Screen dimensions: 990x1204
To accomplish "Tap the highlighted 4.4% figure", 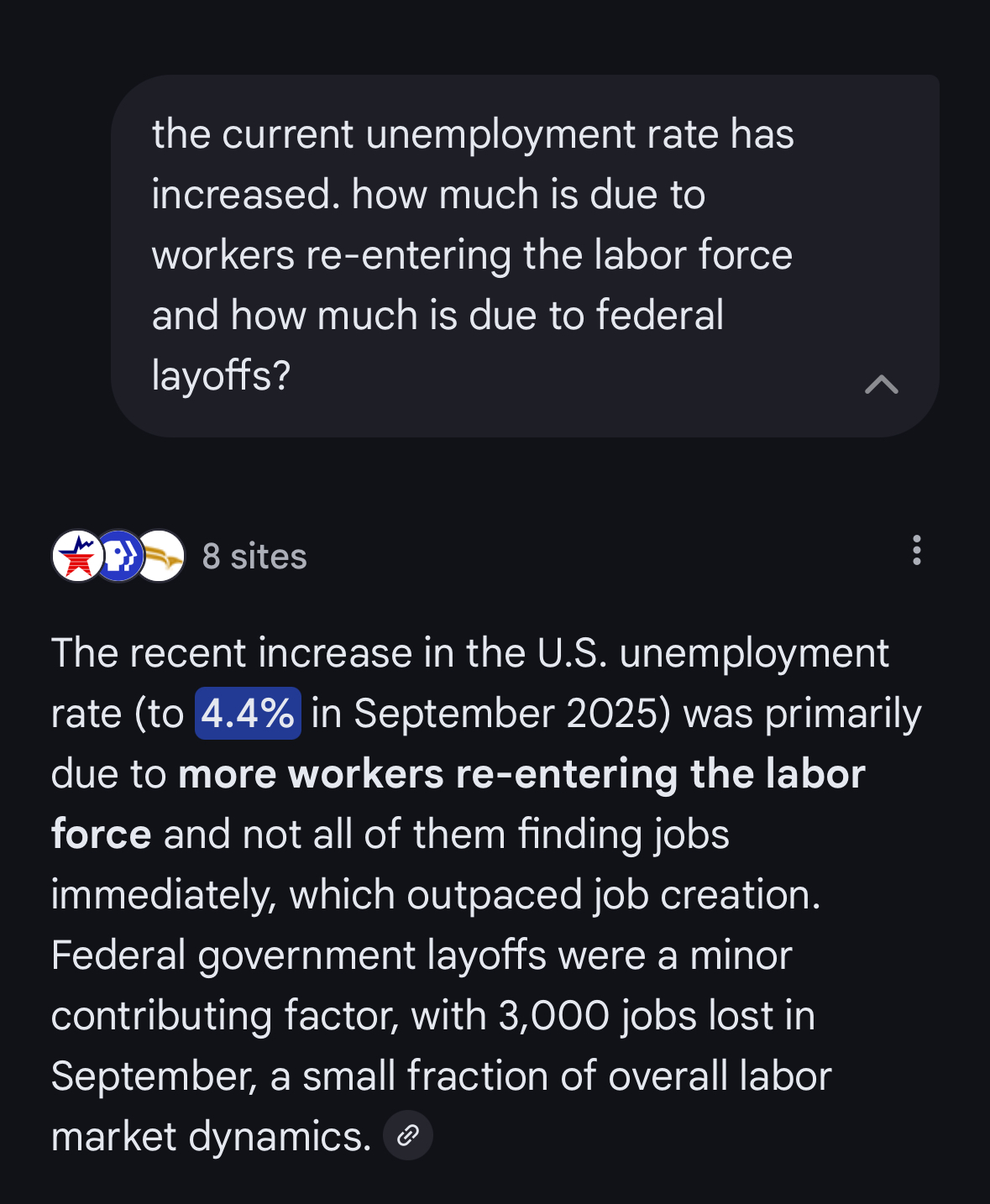I will 248,714.
